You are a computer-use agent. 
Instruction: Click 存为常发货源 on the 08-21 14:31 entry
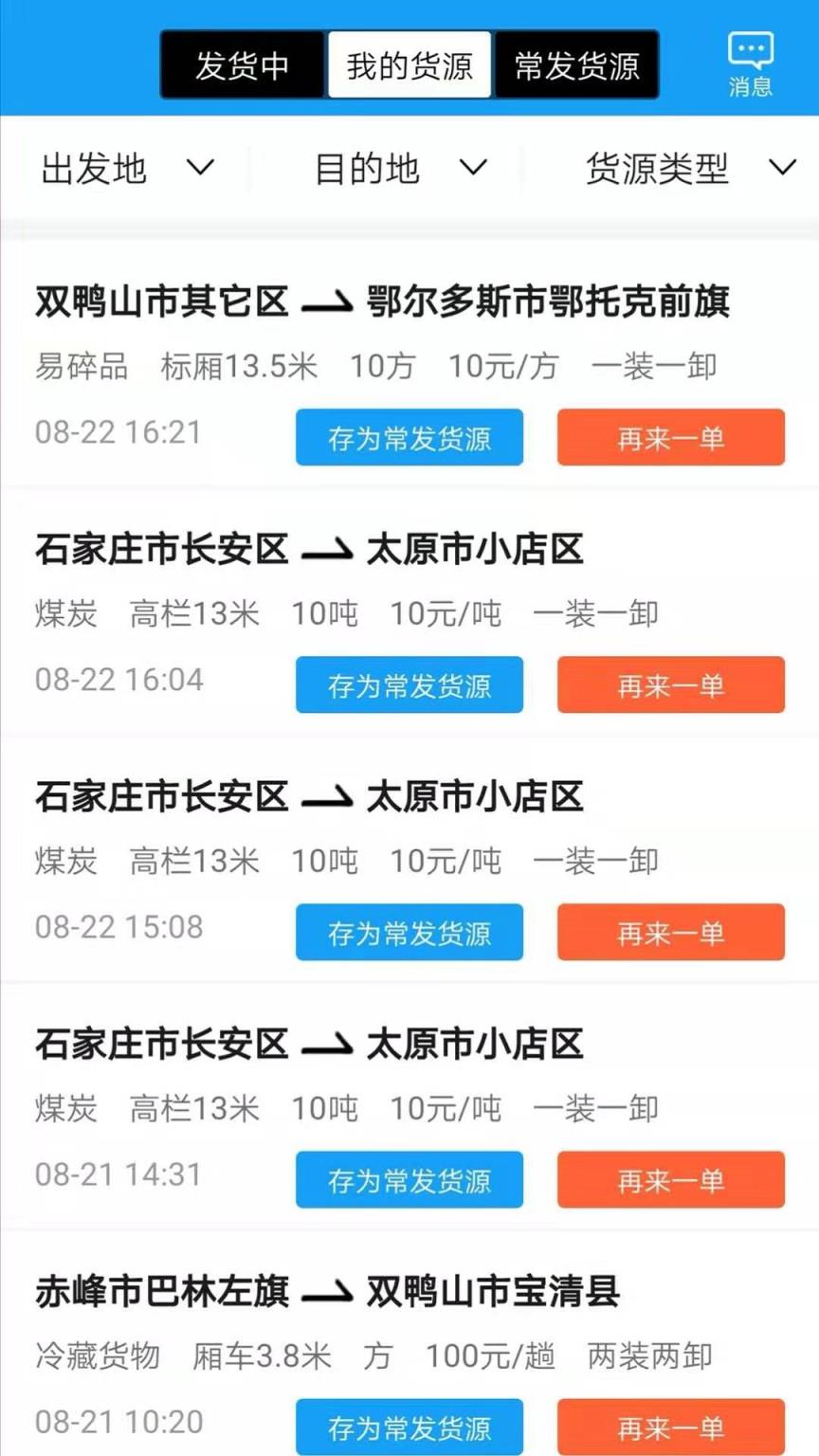(x=409, y=1179)
